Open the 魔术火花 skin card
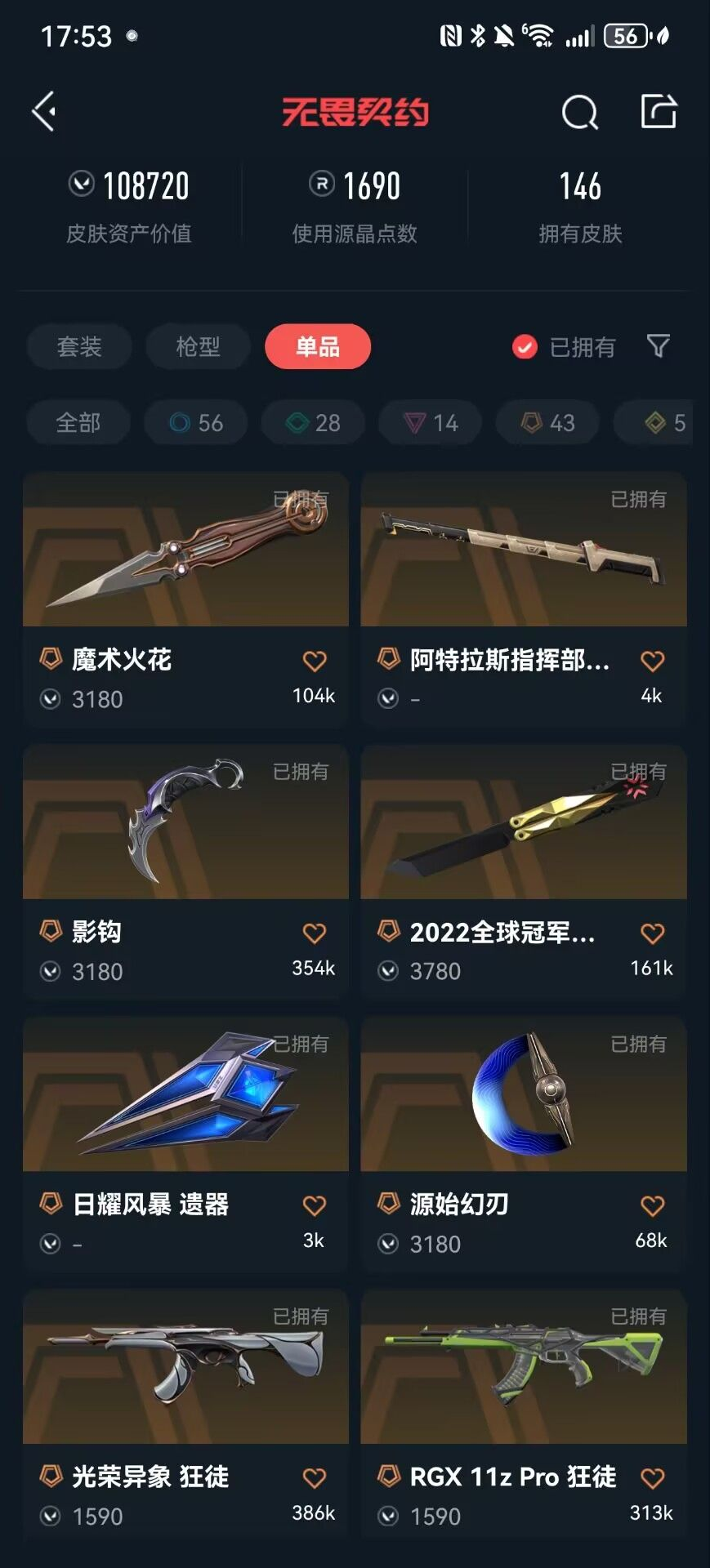Image resolution: width=710 pixels, height=1568 pixels. click(186, 599)
